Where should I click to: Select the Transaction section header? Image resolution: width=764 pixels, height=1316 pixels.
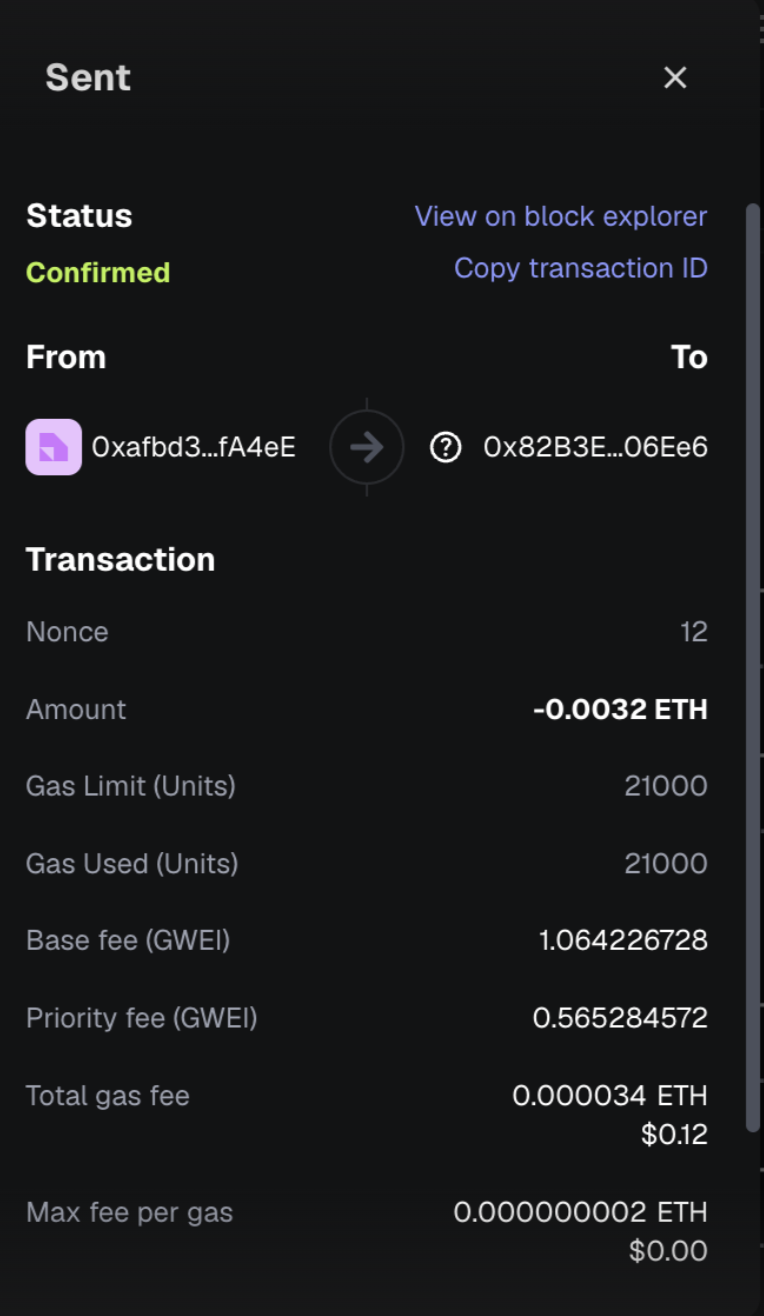tap(120, 559)
